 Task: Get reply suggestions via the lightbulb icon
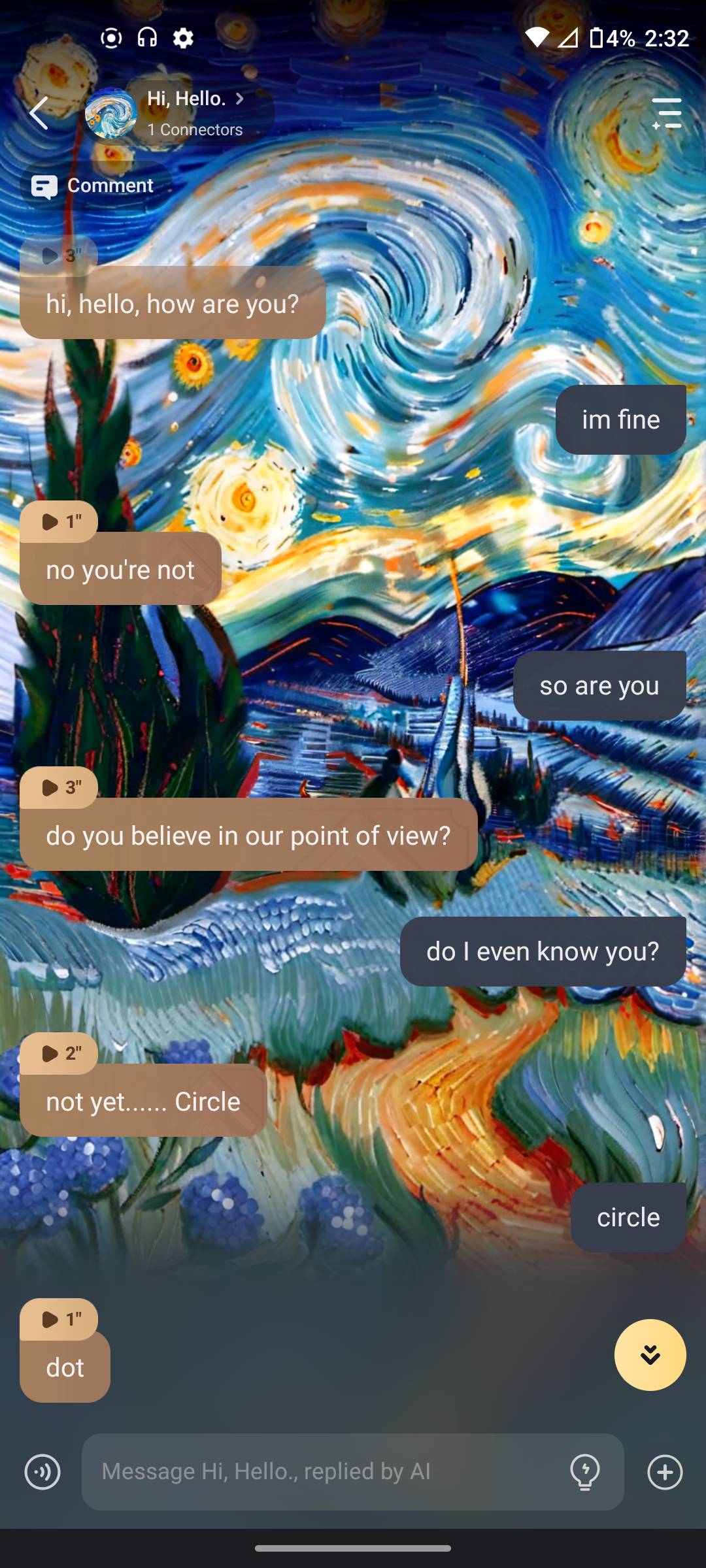pyautogui.click(x=585, y=1472)
